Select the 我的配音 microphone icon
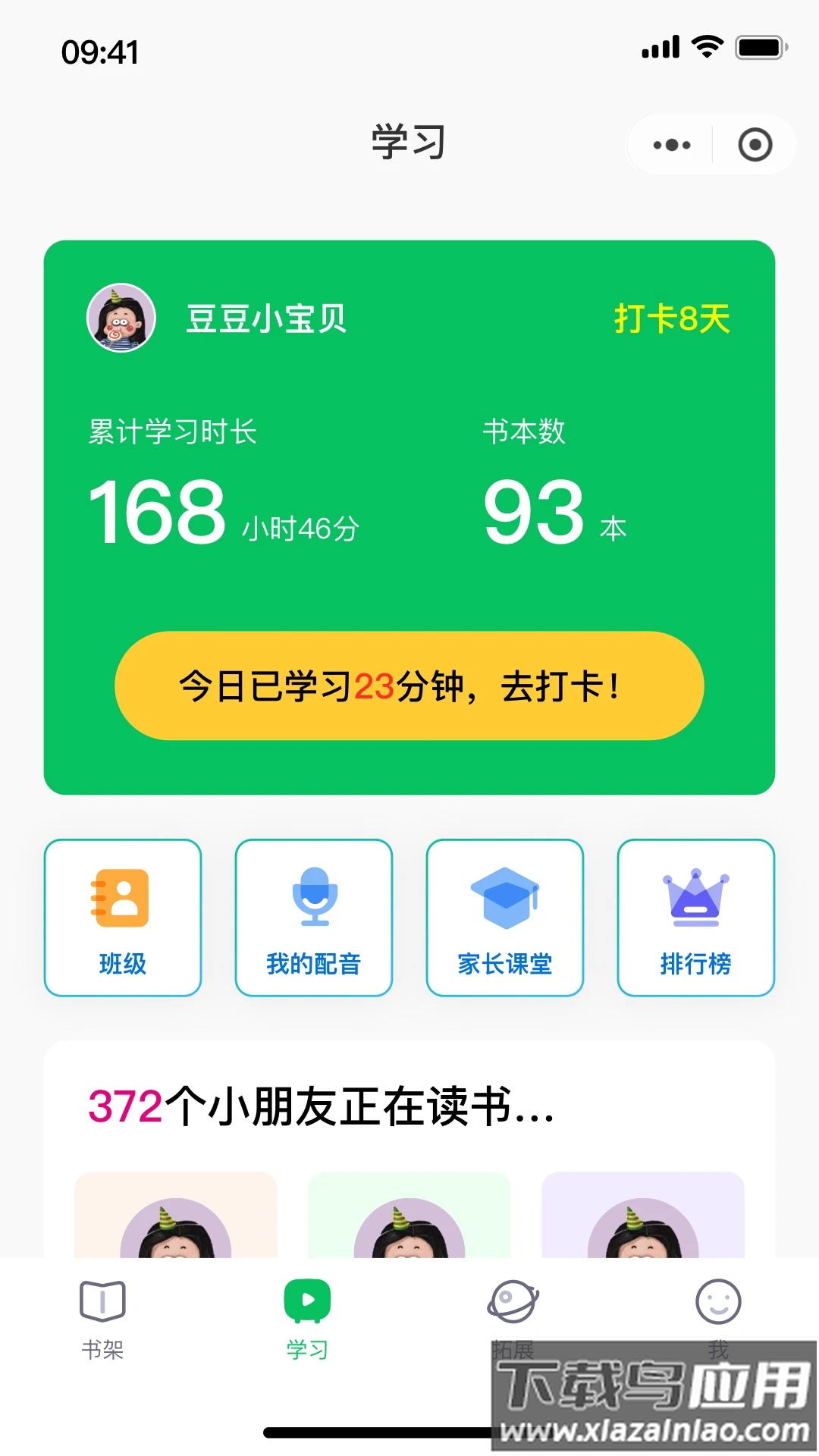 (x=313, y=896)
